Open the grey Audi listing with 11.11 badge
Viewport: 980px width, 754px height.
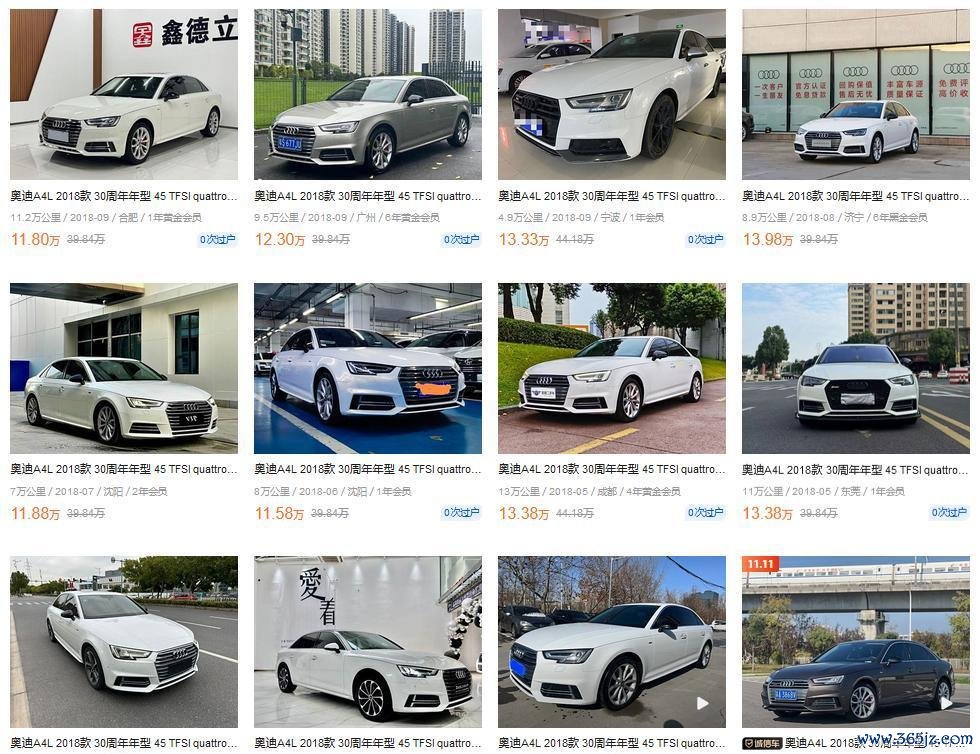(855, 642)
